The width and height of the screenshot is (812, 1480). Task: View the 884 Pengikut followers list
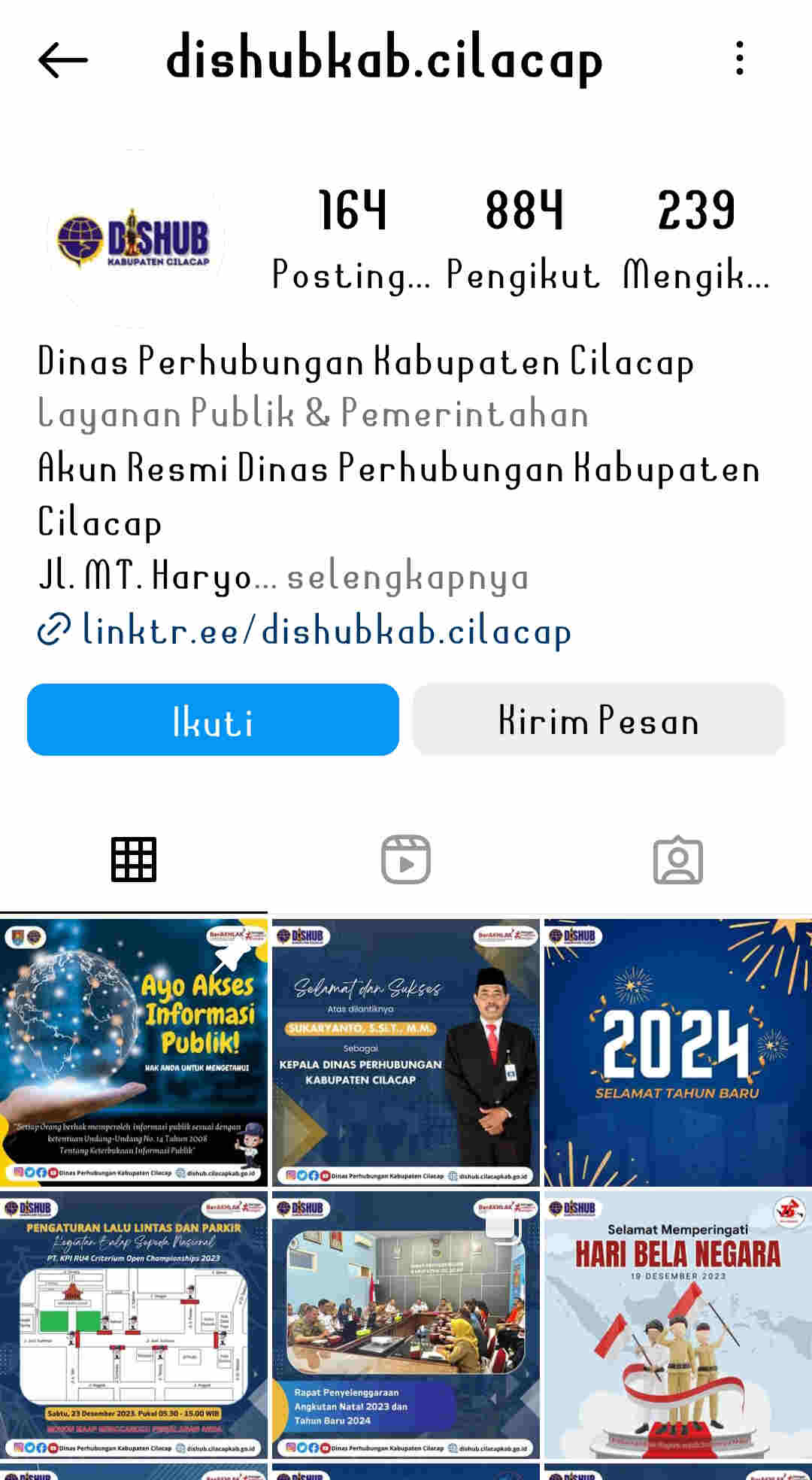(523, 237)
